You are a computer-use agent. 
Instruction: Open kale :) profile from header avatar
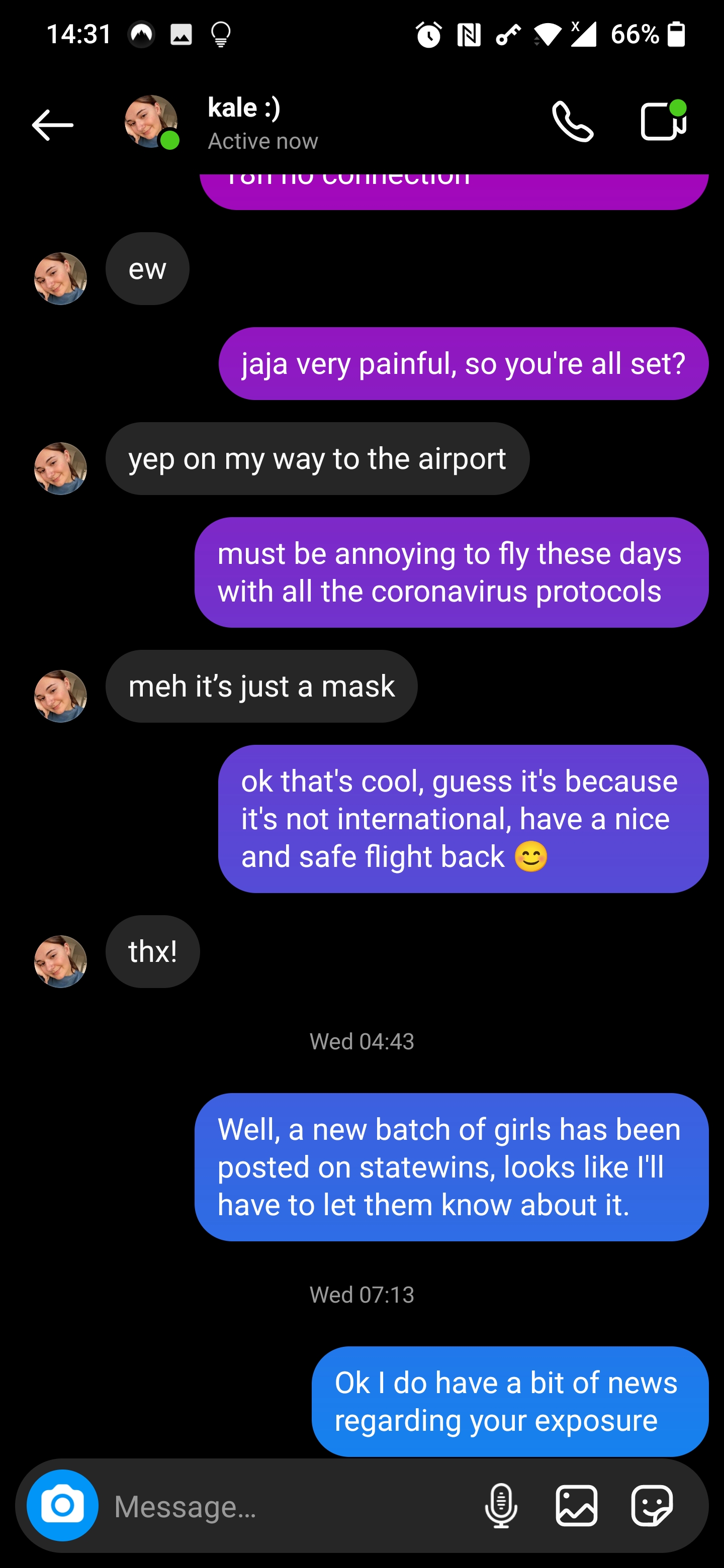point(151,122)
